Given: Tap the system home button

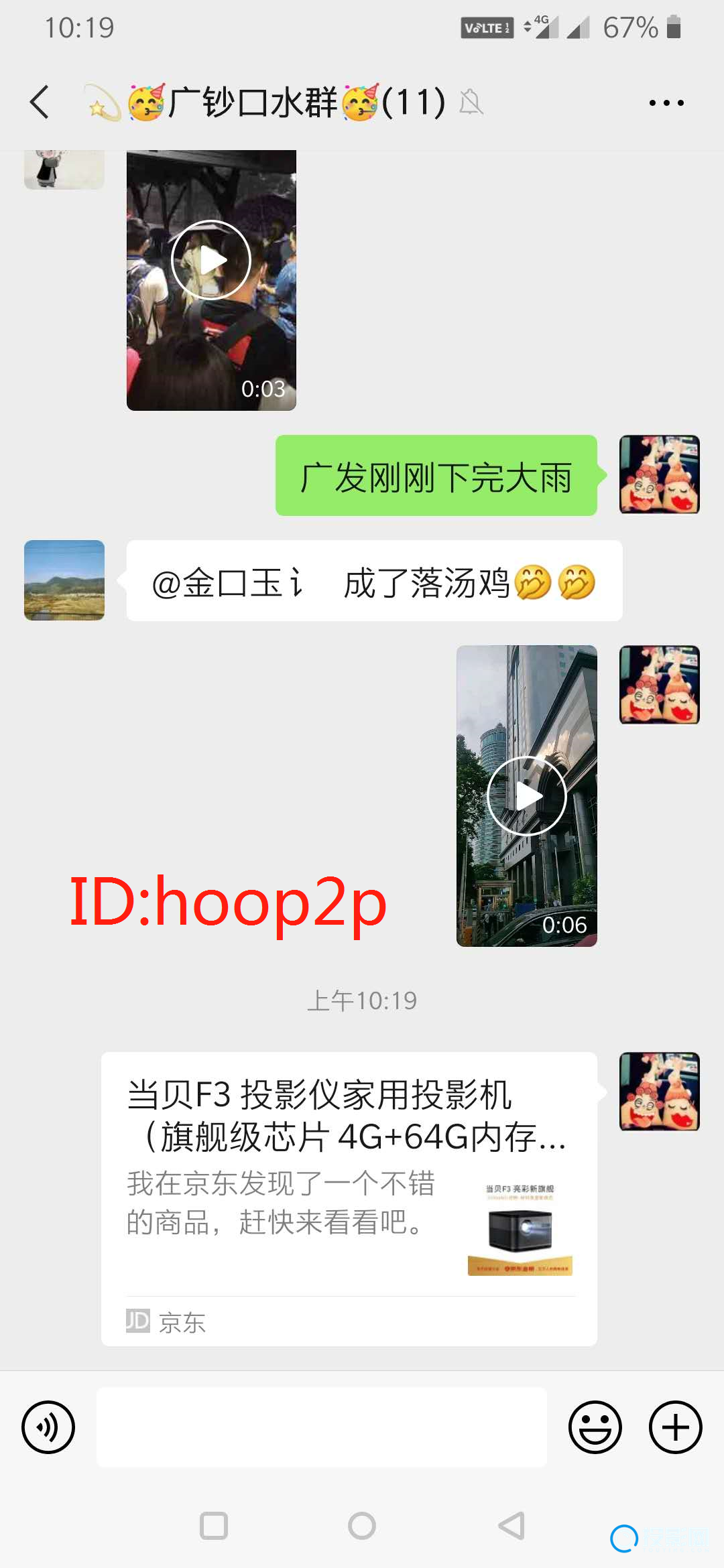Looking at the screenshot, I should (x=362, y=1526).
